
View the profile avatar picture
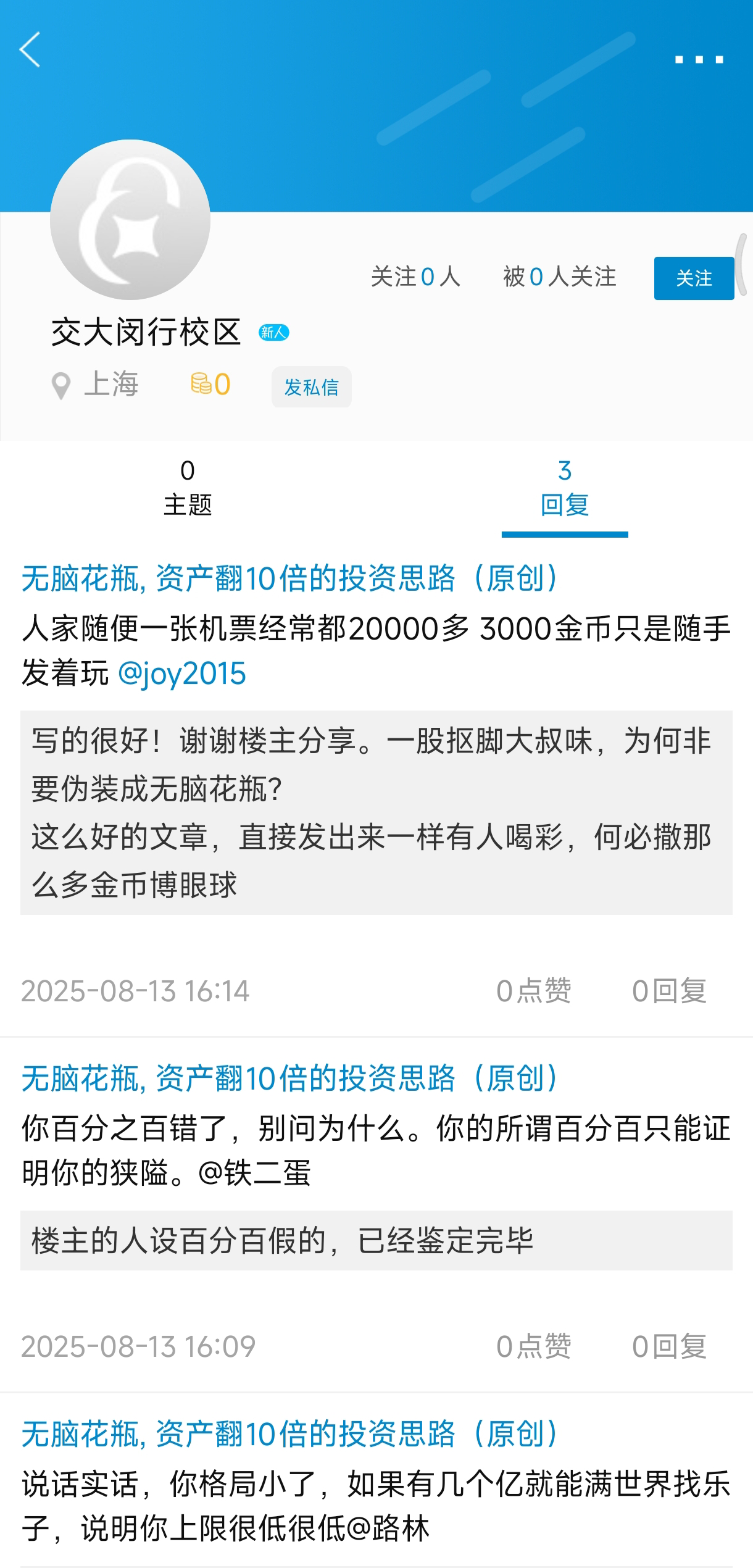tap(130, 220)
